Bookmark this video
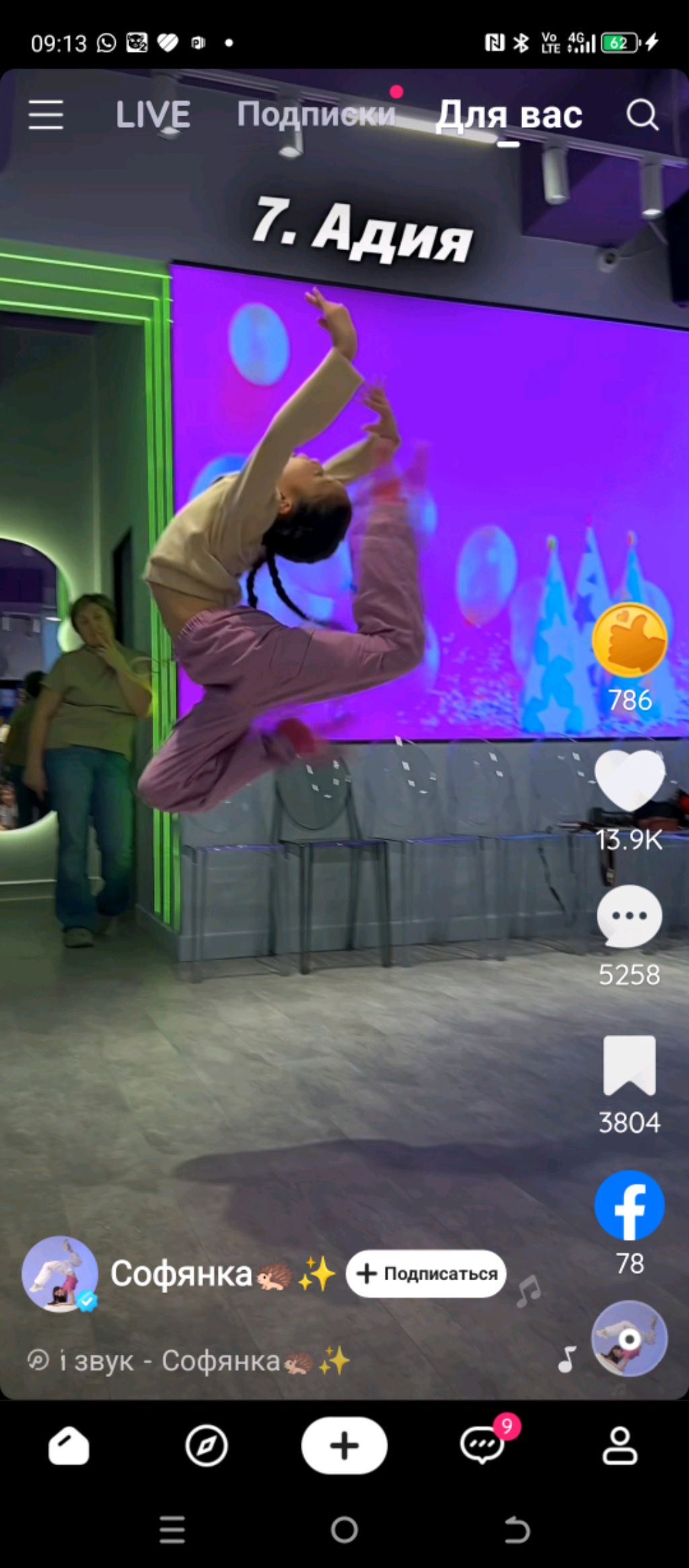Image resolution: width=689 pixels, height=1568 pixels. pyautogui.click(x=629, y=1066)
